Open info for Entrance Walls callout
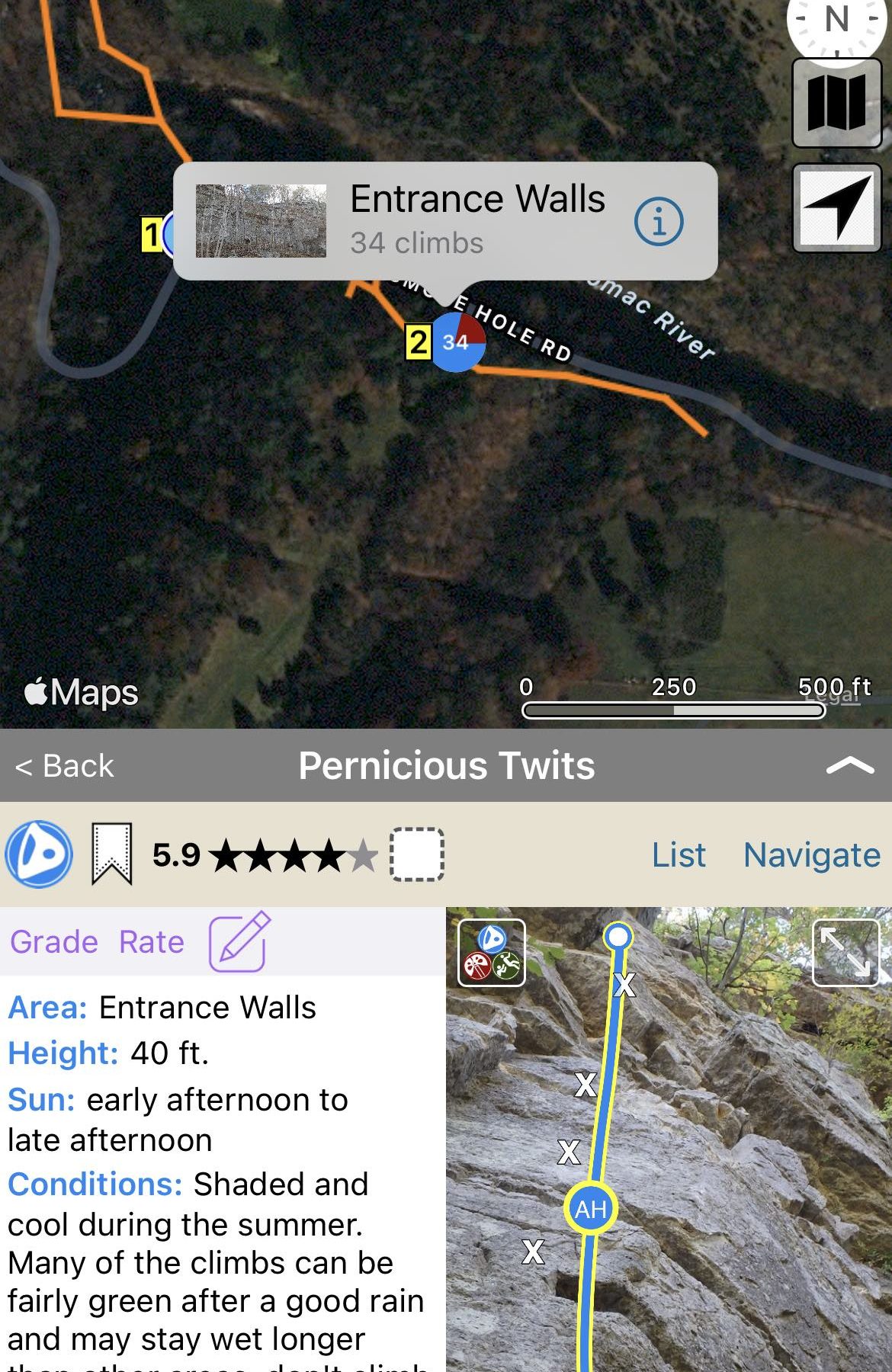This screenshot has height=1372, width=892. click(659, 222)
